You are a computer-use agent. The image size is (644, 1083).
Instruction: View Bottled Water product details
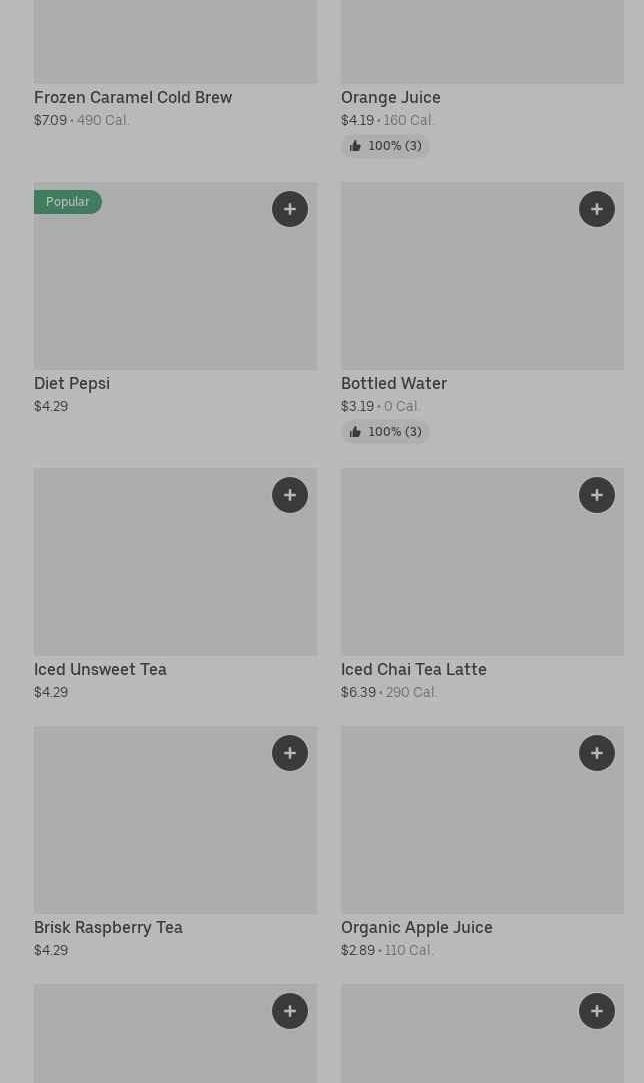click(482, 290)
